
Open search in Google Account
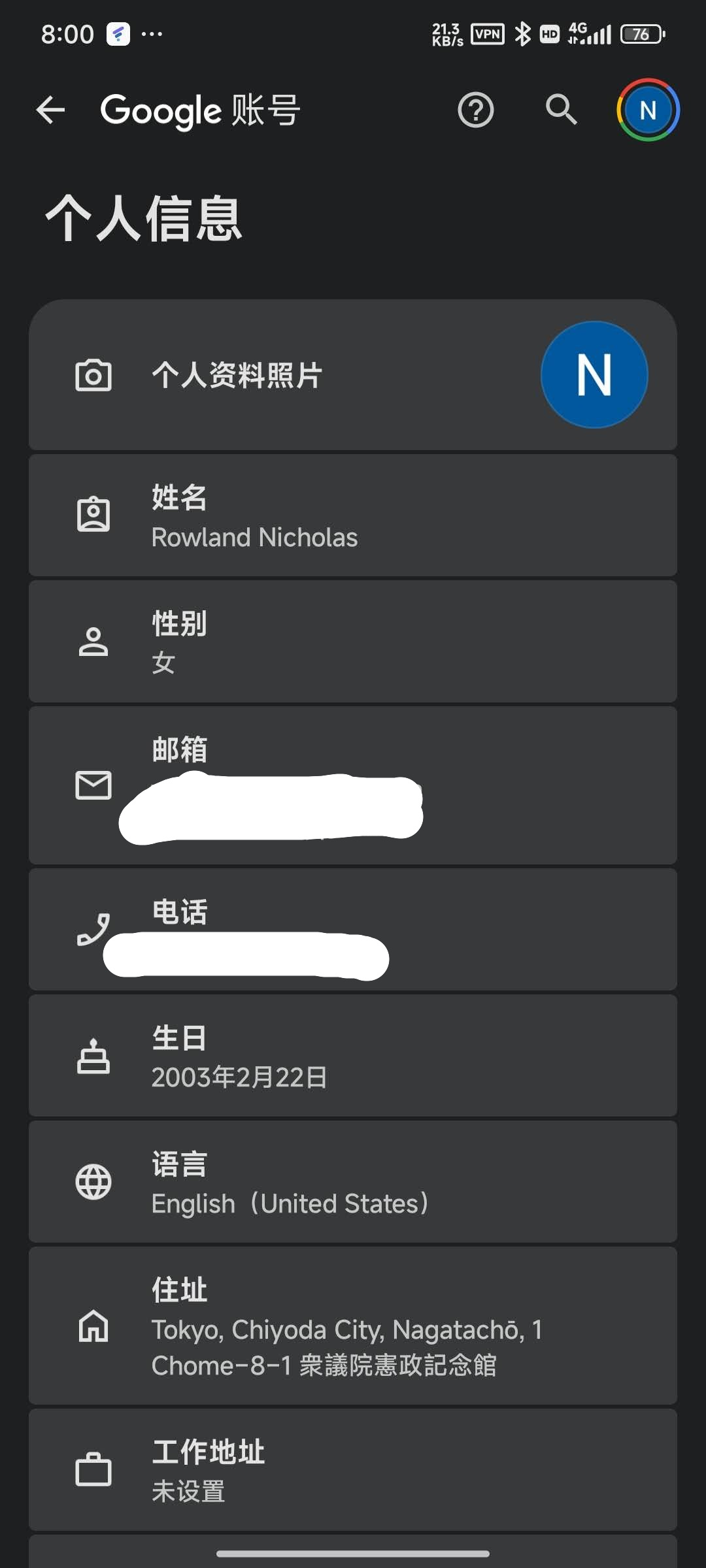(561, 109)
